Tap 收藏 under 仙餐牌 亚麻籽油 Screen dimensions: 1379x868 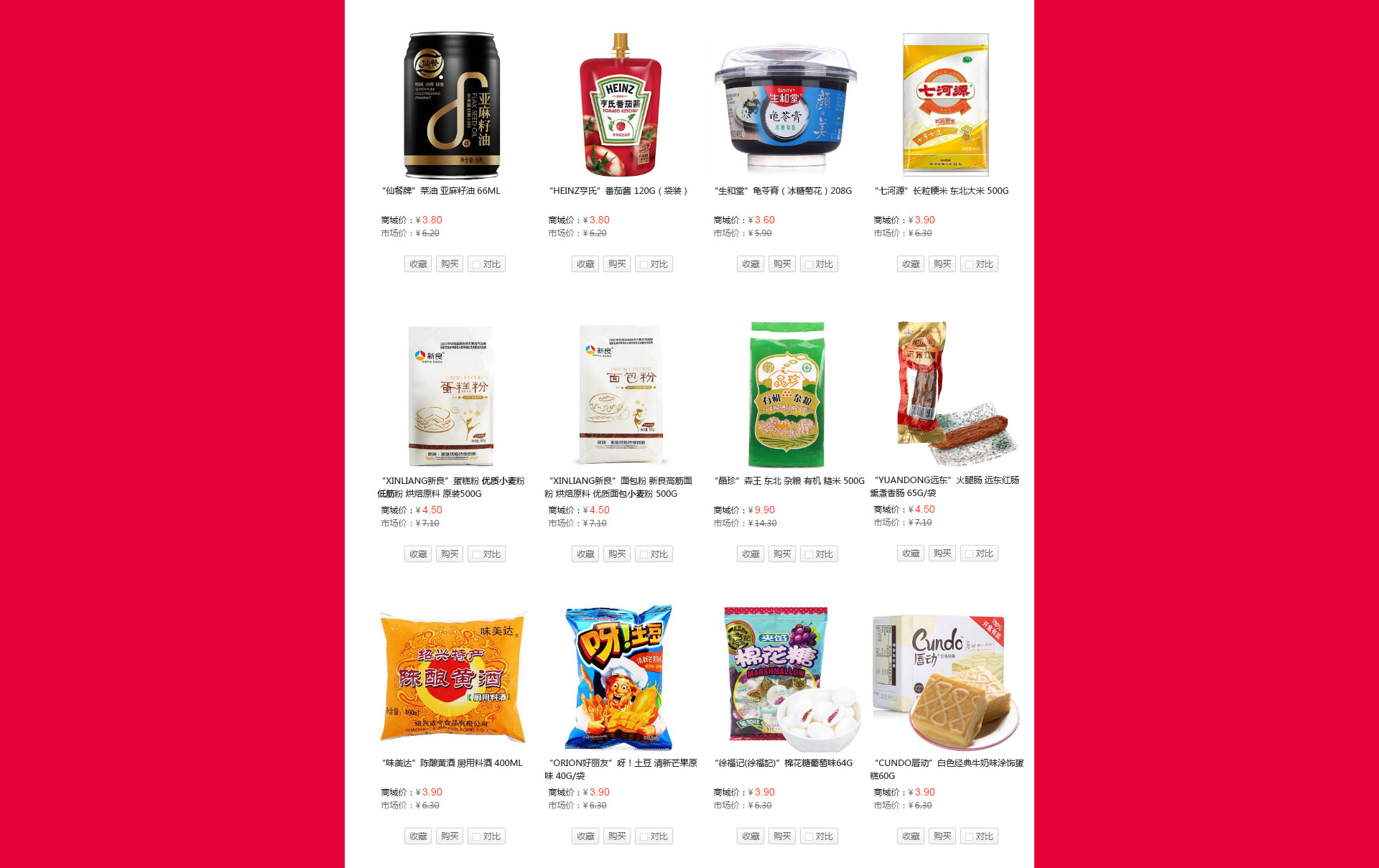pyautogui.click(x=418, y=264)
